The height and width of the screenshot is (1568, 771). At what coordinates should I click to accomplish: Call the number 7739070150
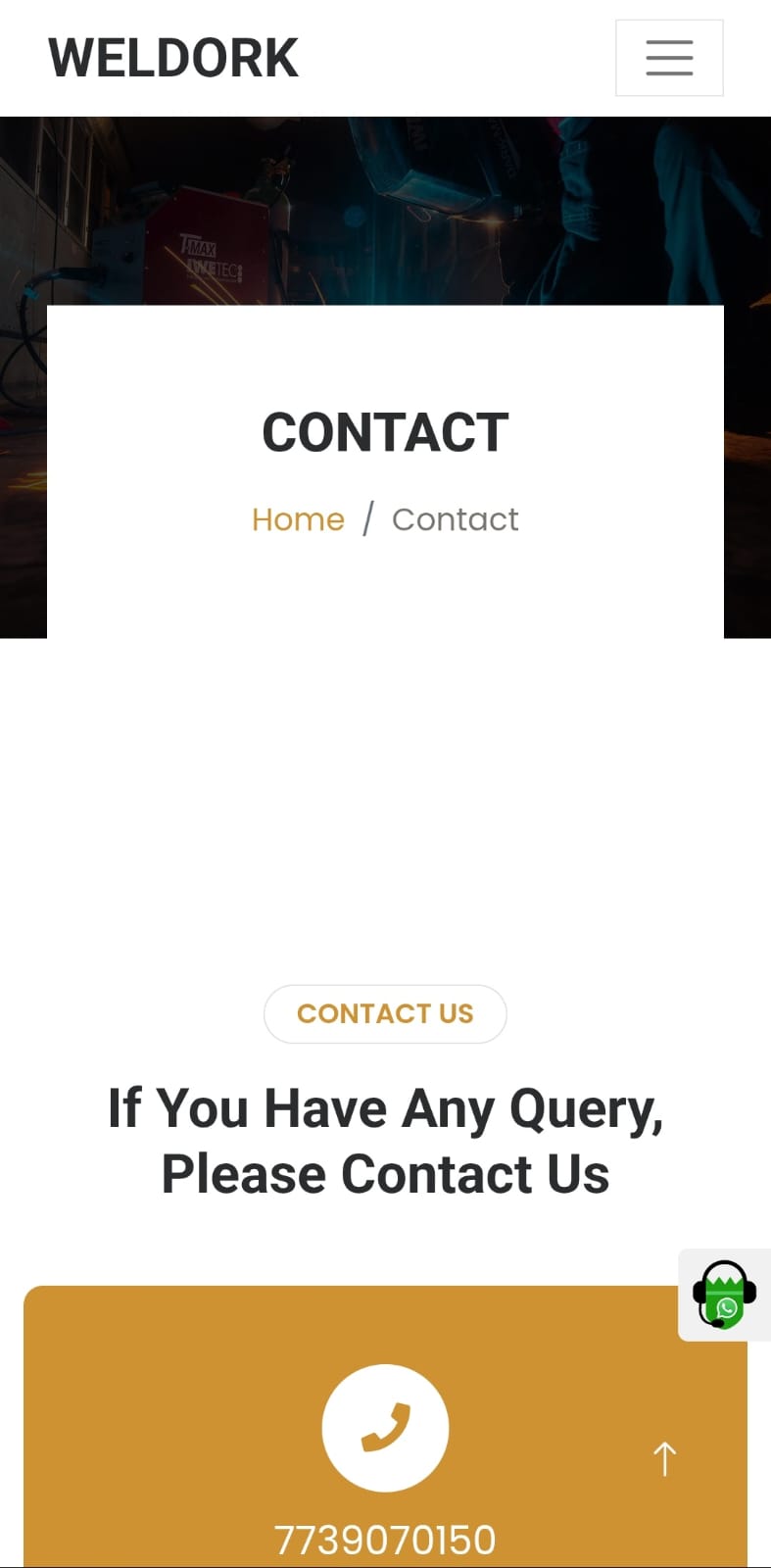(x=385, y=1540)
